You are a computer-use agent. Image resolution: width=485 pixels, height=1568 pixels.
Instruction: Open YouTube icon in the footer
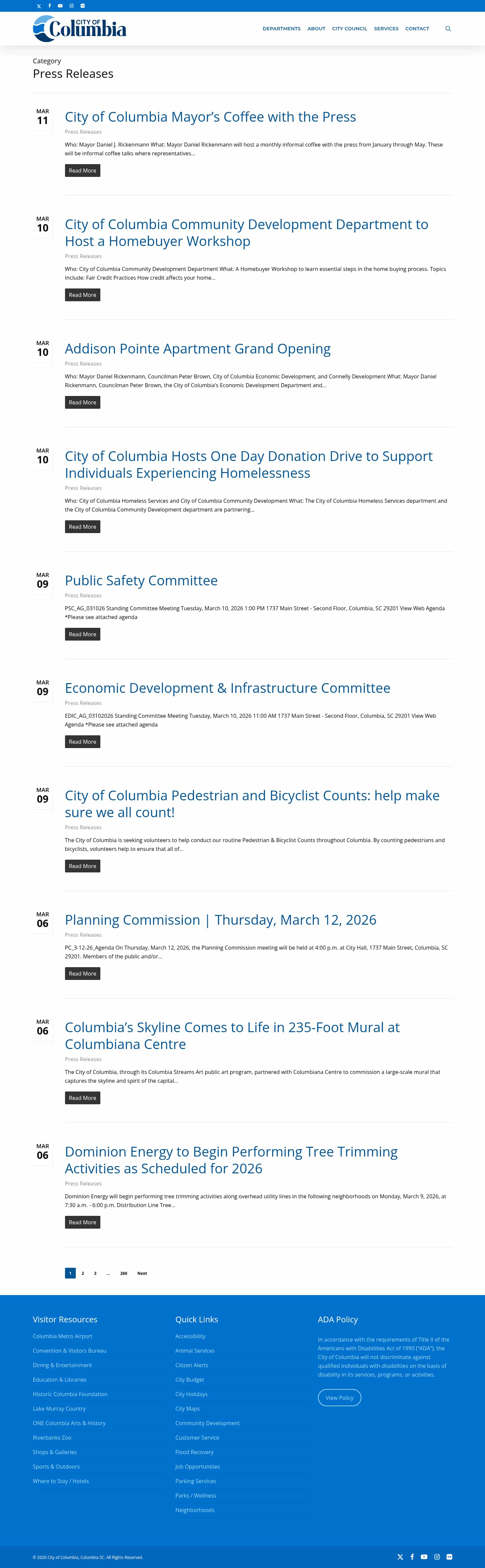[x=424, y=1557]
